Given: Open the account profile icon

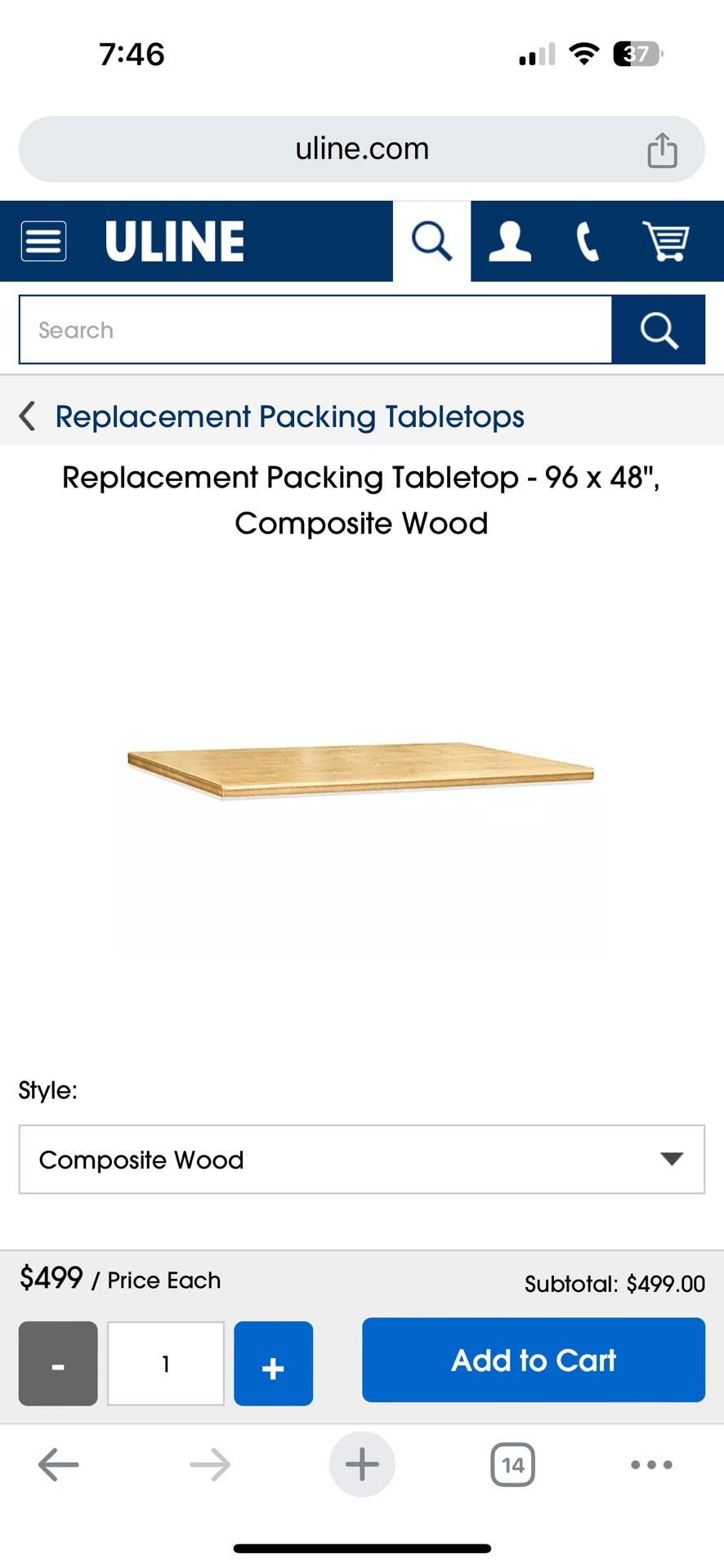Looking at the screenshot, I should pos(509,241).
